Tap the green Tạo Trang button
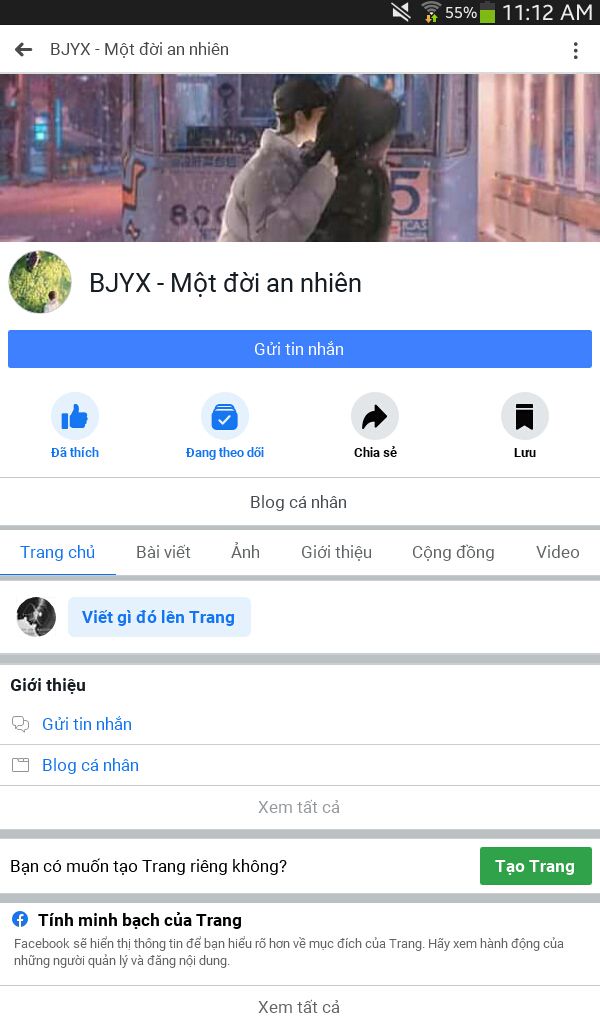The width and height of the screenshot is (600, 1024). point(535,866)
